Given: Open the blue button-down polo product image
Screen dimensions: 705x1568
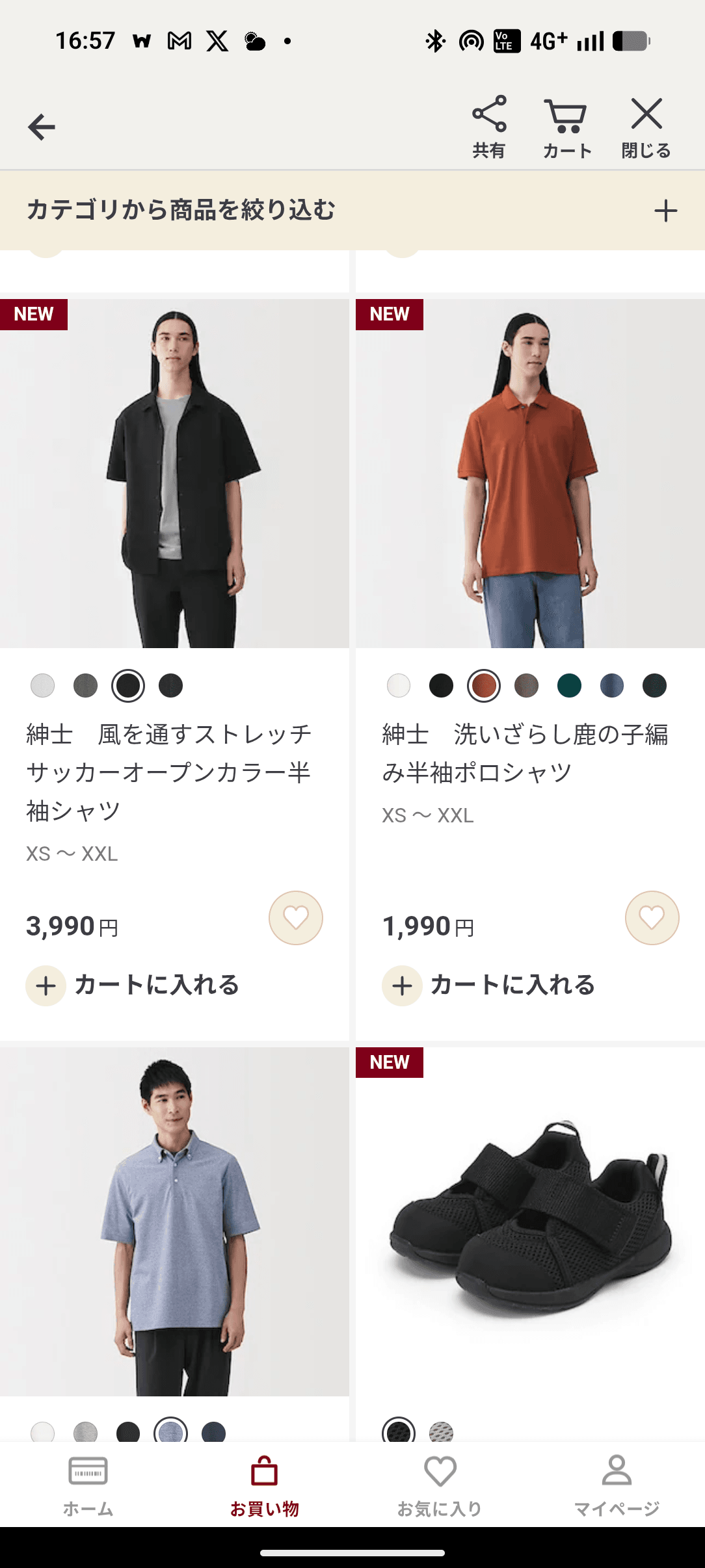Looking at the screenshot, I should click(x=174, y=1222).
